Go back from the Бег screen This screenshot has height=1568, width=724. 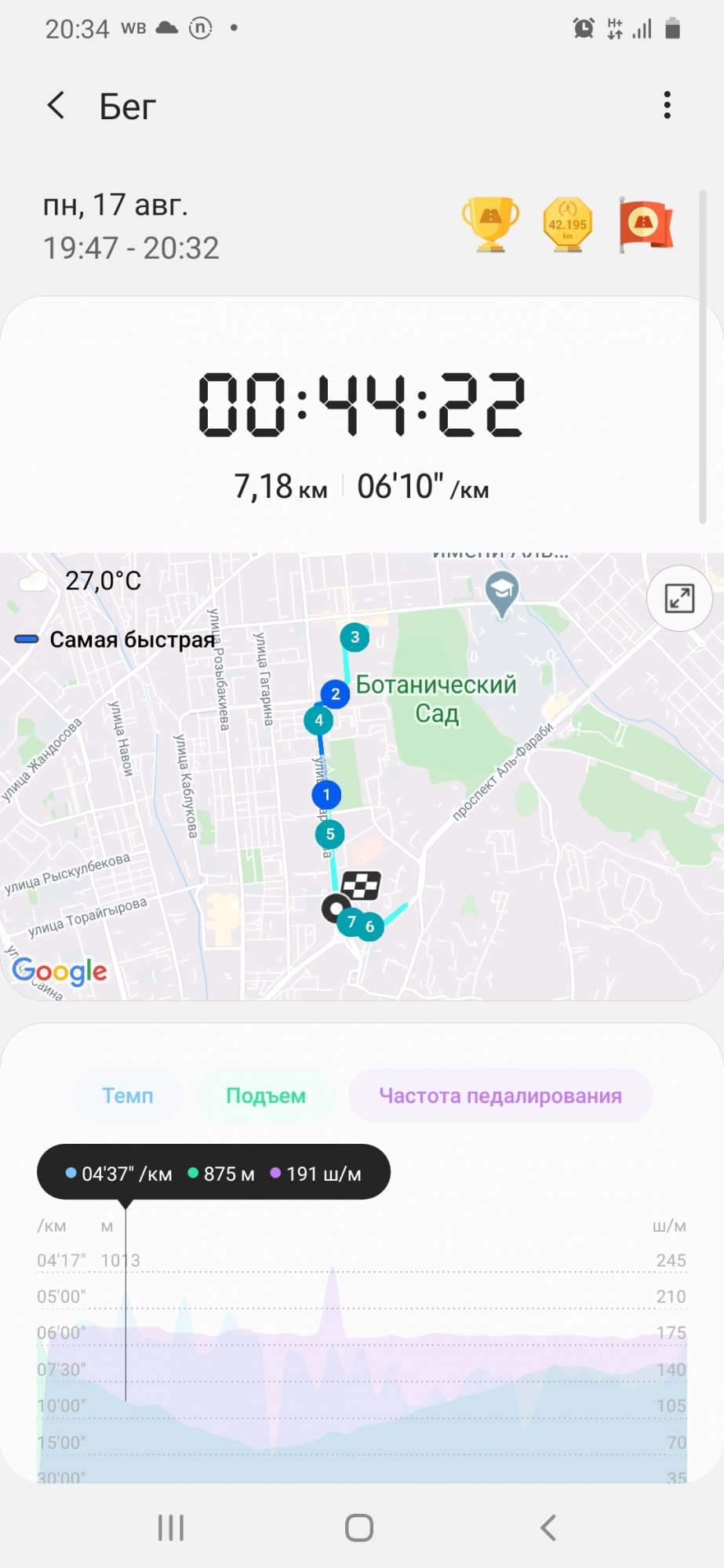coord(56,105)
